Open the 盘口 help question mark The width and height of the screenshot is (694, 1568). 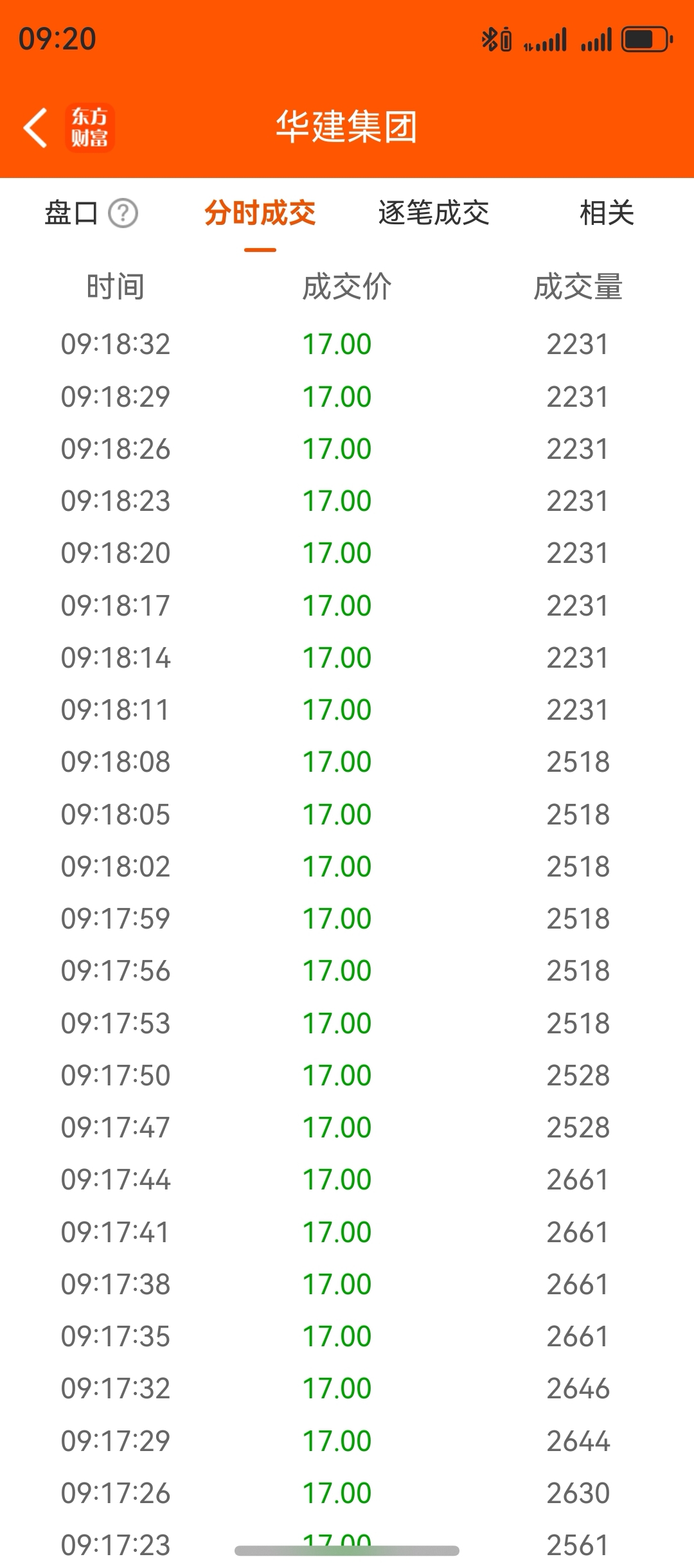point(123,213)
